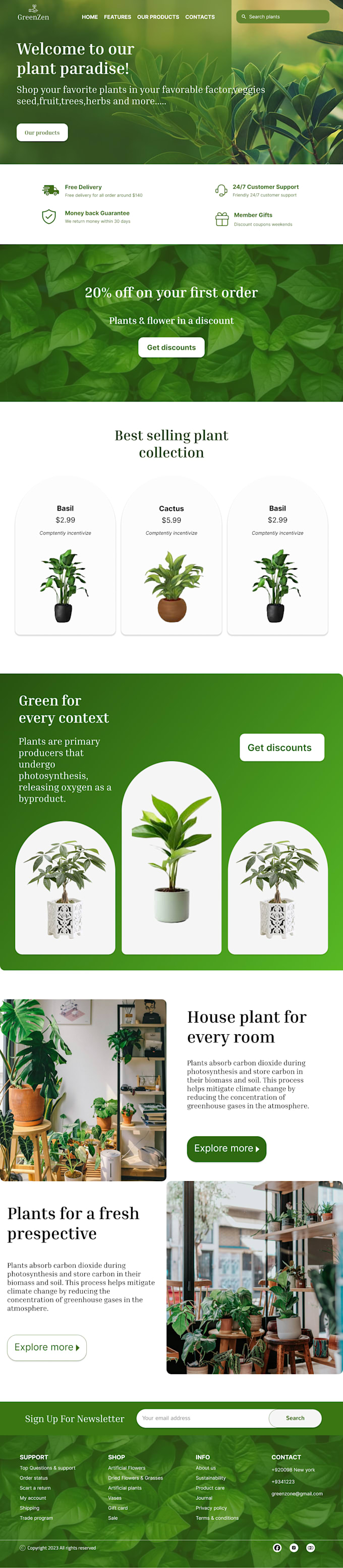Tap Get discounts under 20% off banner
The height and width of the screenshot is (1568, 343).
click(x=171, y=347)
